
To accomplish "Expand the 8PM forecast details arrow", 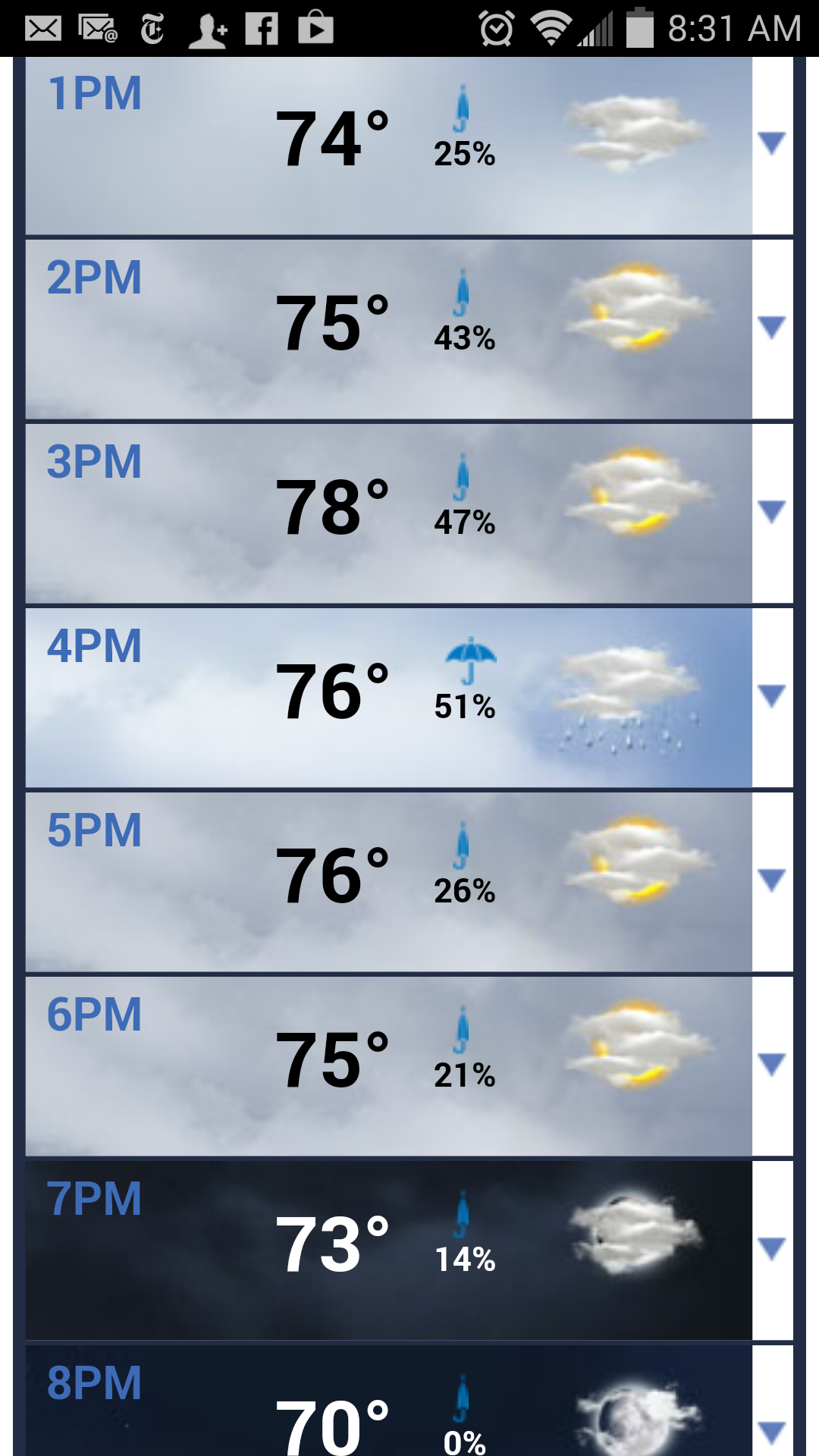I will pos(771,1431).
